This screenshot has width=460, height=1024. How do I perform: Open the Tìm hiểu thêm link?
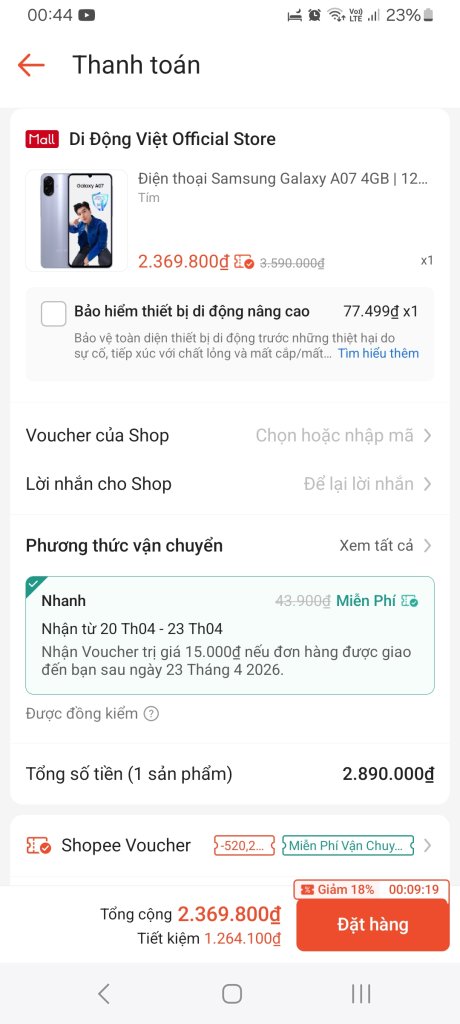(x=378, y=353)
